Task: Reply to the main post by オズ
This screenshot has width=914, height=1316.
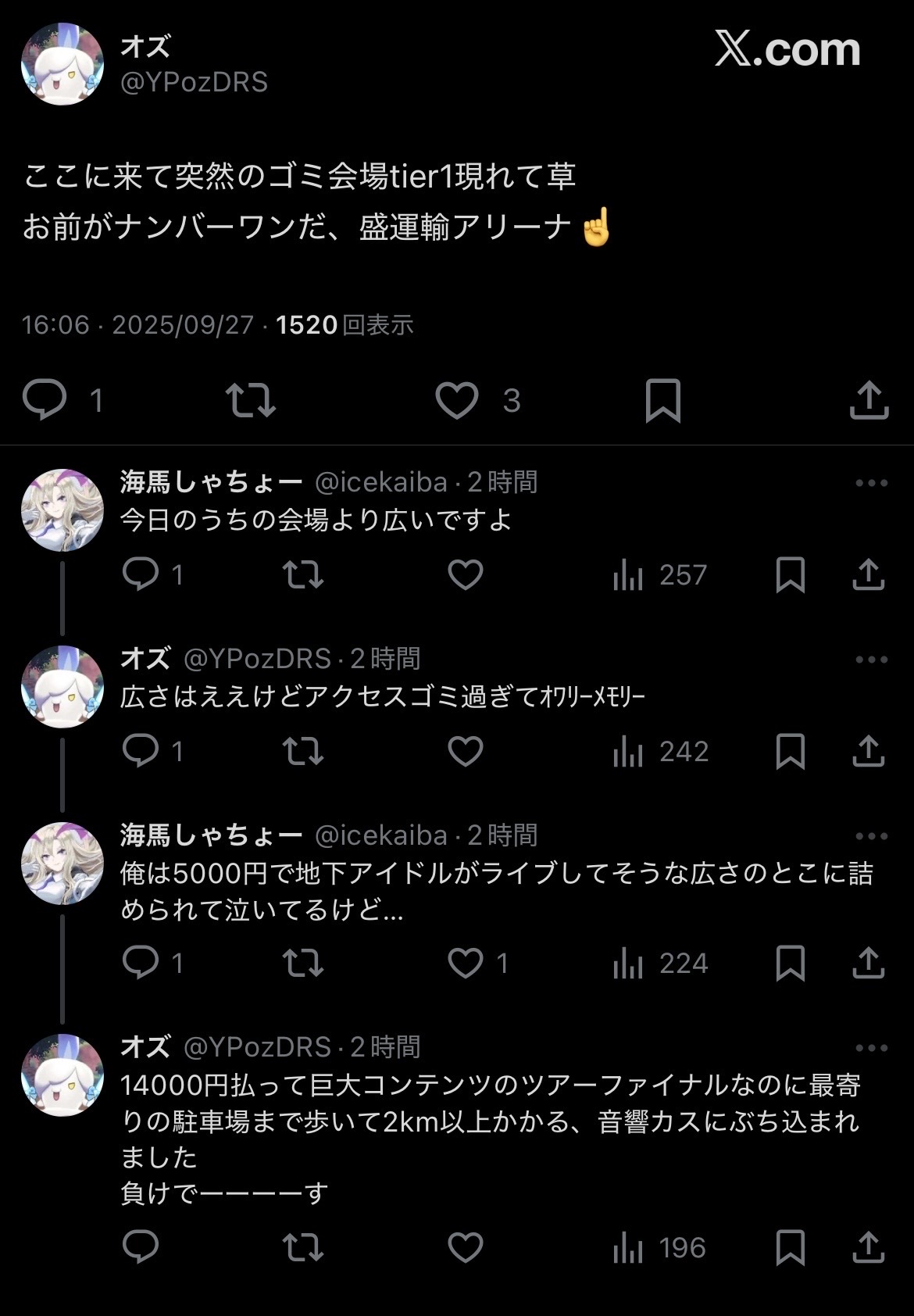Action: 45,400
